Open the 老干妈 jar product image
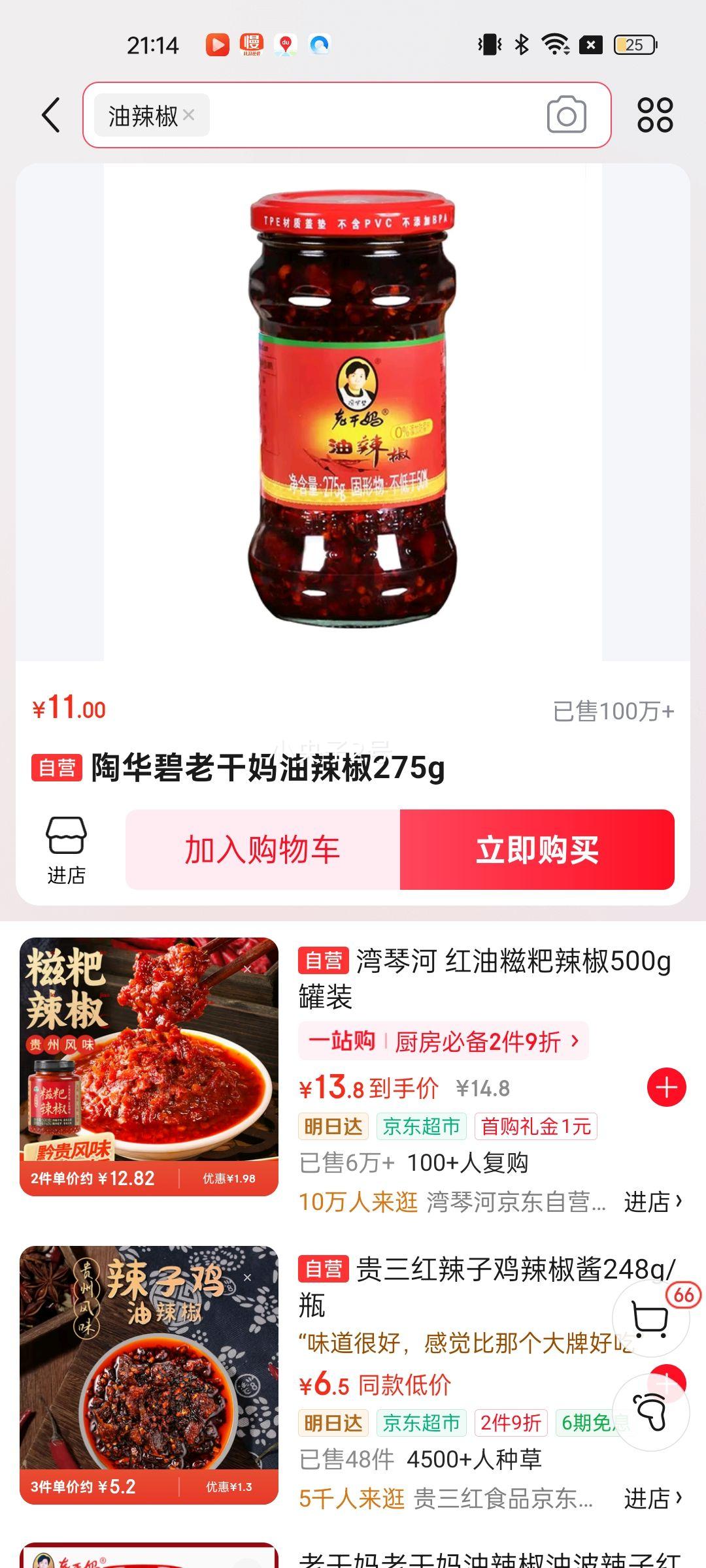 (x=353, y=412)
